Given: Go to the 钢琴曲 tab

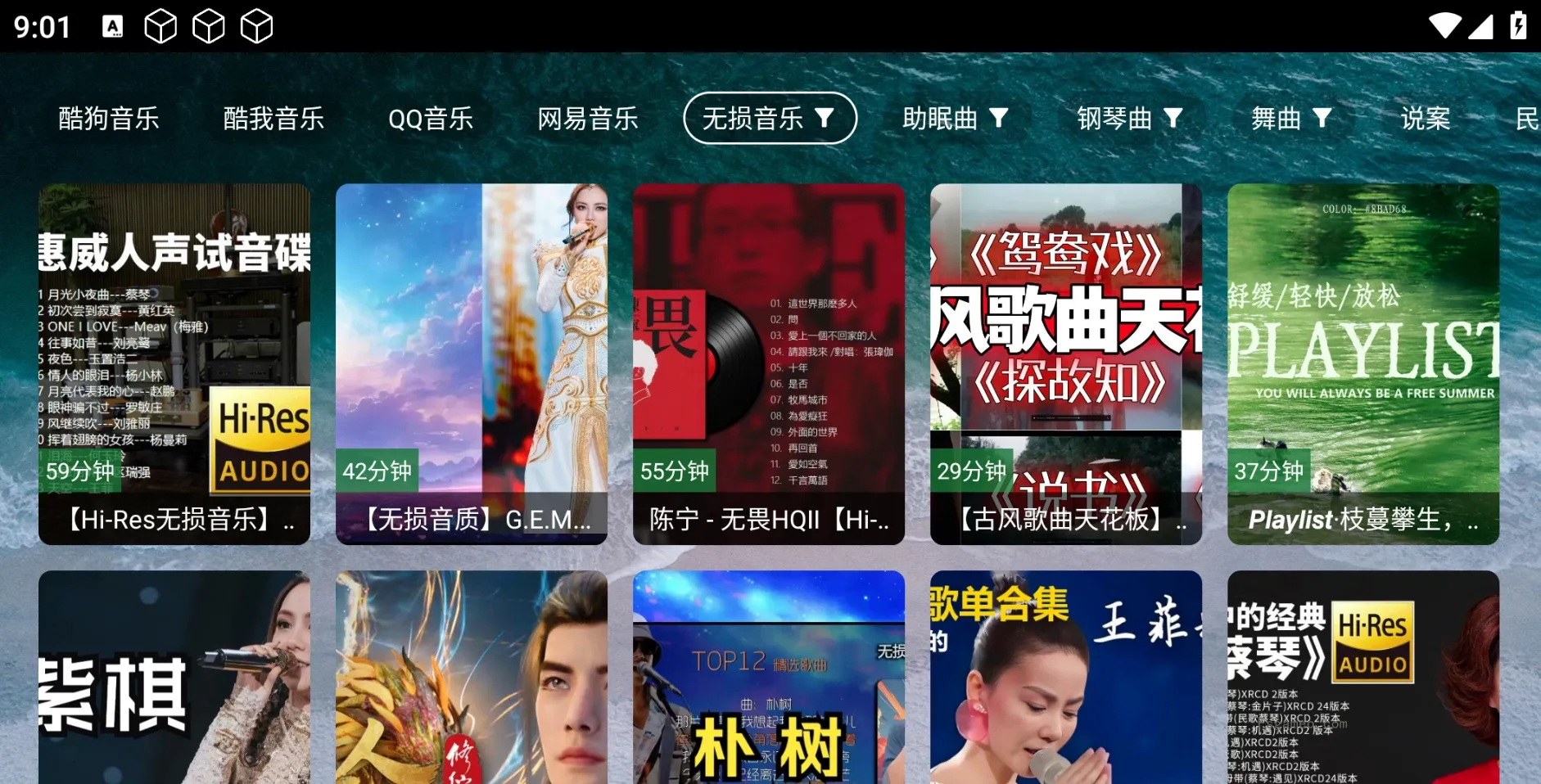Looking at the screenshot, I should [1129, 119].
